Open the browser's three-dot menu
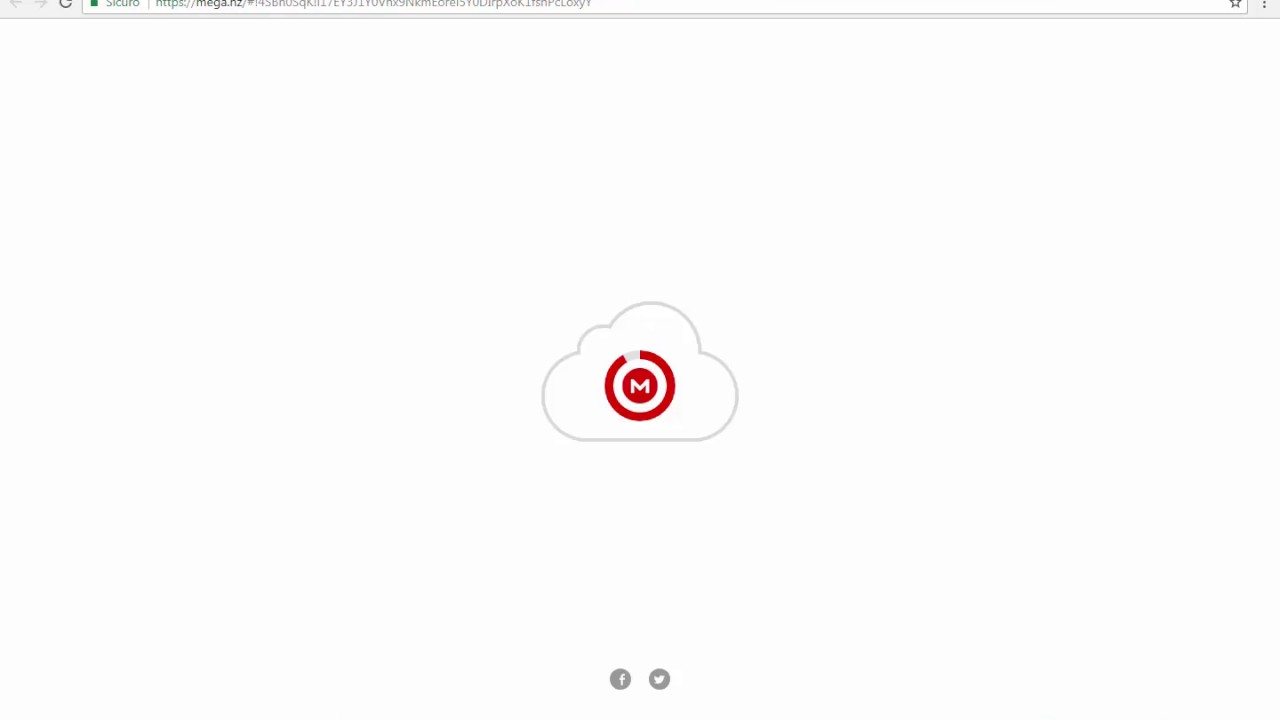The image size is (1280, 720). [x=1264, y=4]
